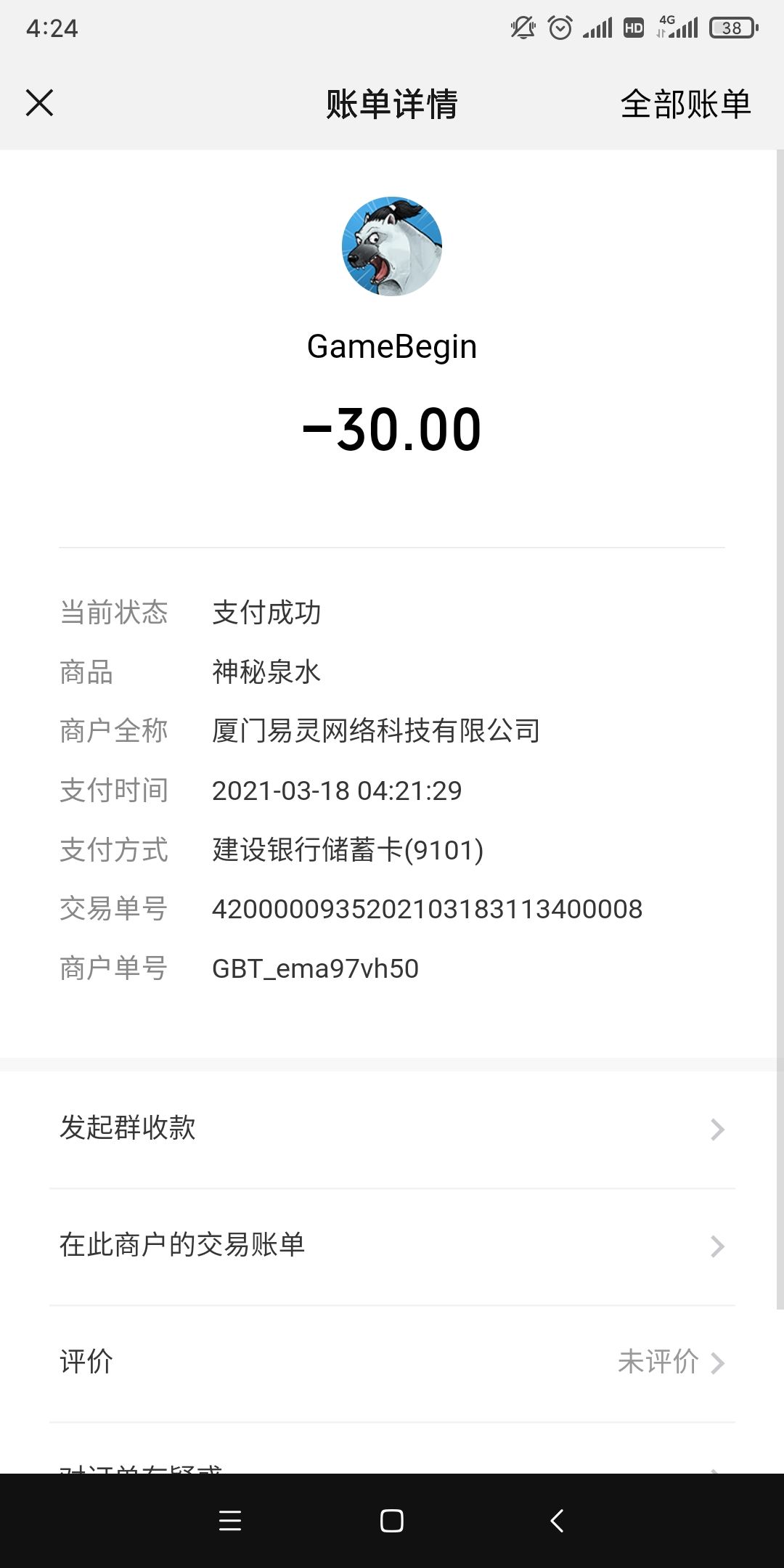Open 全部账单 (all bills)
The height and width of the screenshot is (1568, 784).
pyautogui.click(x=685, y=104)
